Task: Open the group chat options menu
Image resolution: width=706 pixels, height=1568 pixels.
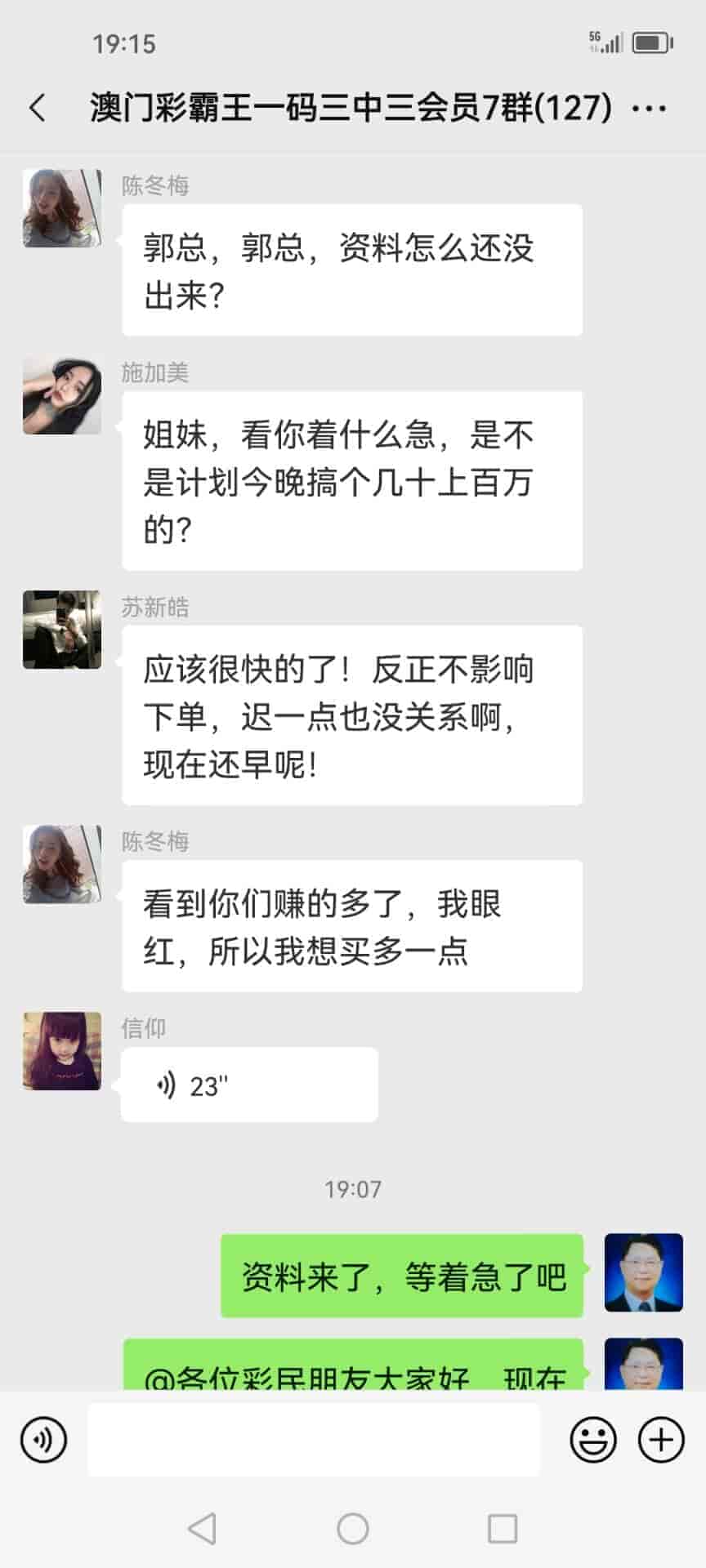Action: coord(650,108)
